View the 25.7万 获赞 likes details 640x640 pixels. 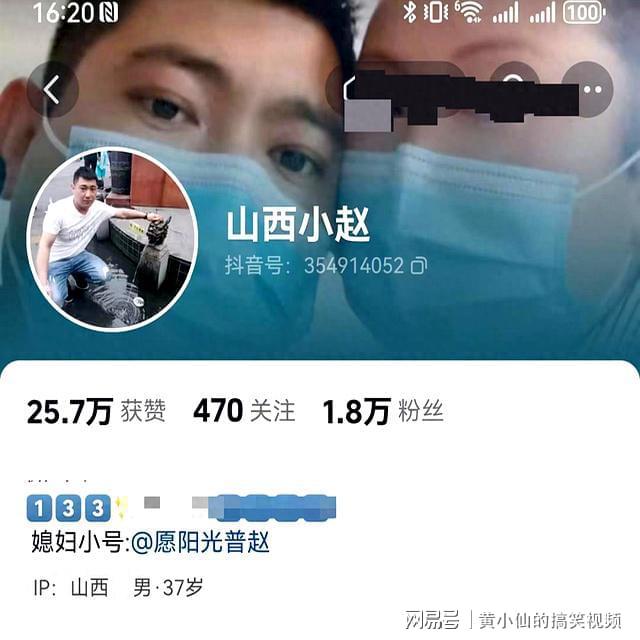point(96,410)
